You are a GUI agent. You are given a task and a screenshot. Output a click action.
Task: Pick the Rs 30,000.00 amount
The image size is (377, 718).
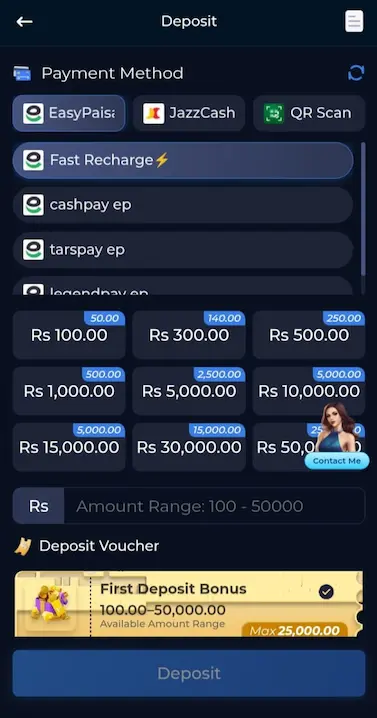pos(189,447)
